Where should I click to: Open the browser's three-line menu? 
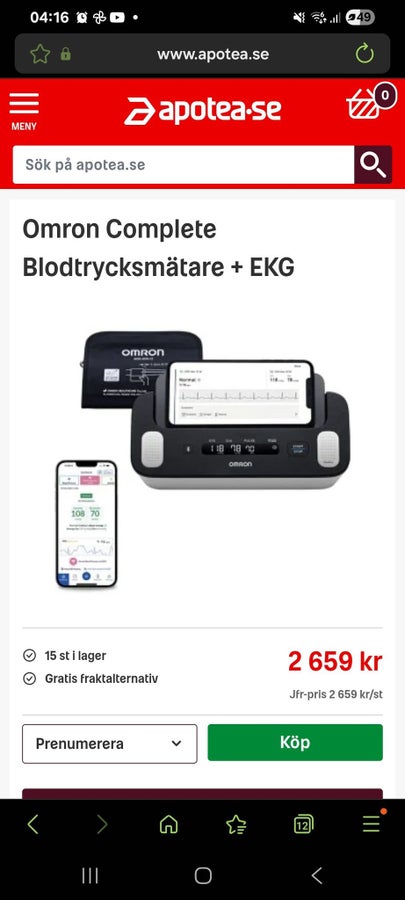pyautogui.click(x=372, y=824)
